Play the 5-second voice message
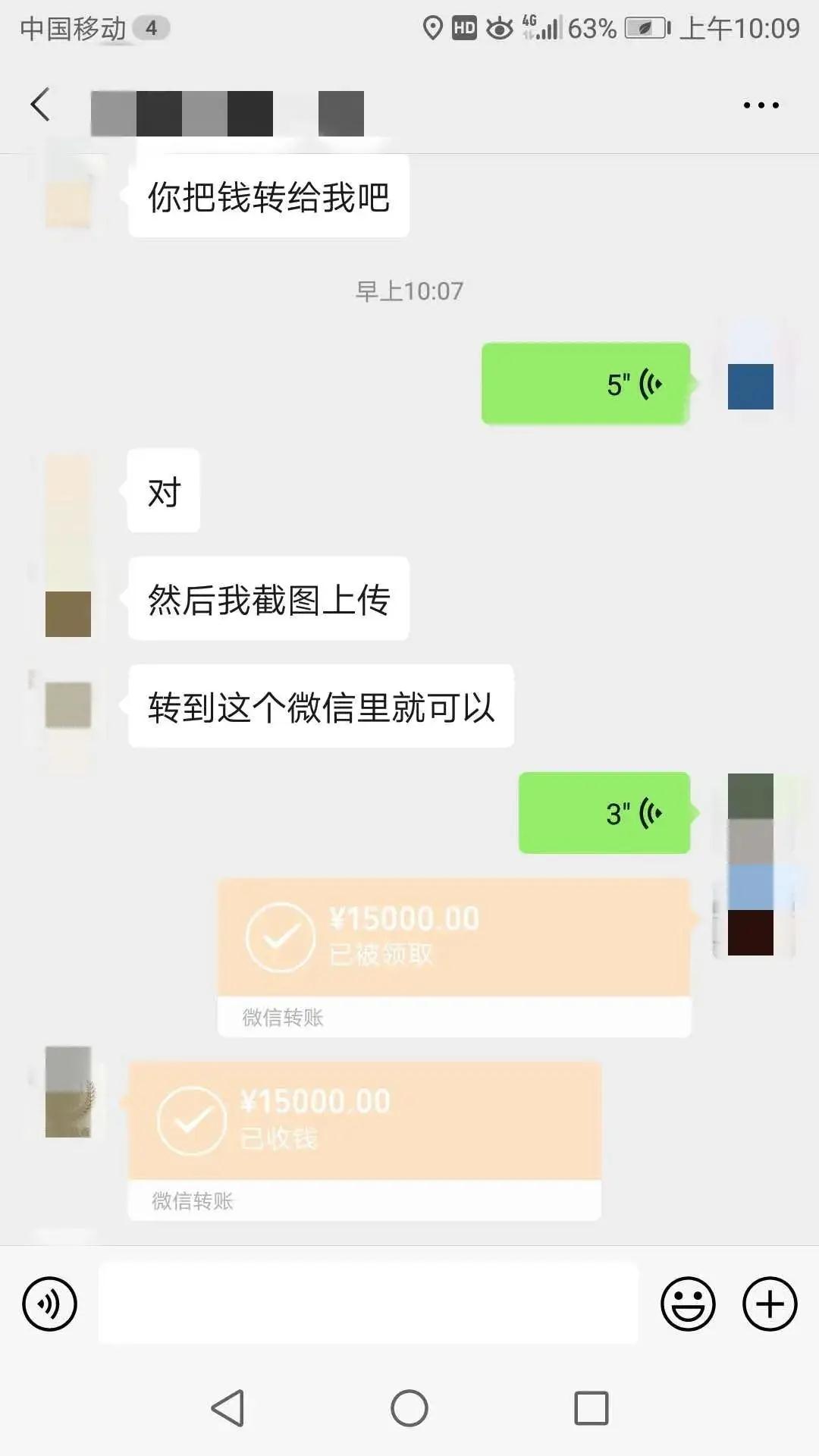This screenshot has height=1456, width=819. pyautogui.click(x=585, y=384)
